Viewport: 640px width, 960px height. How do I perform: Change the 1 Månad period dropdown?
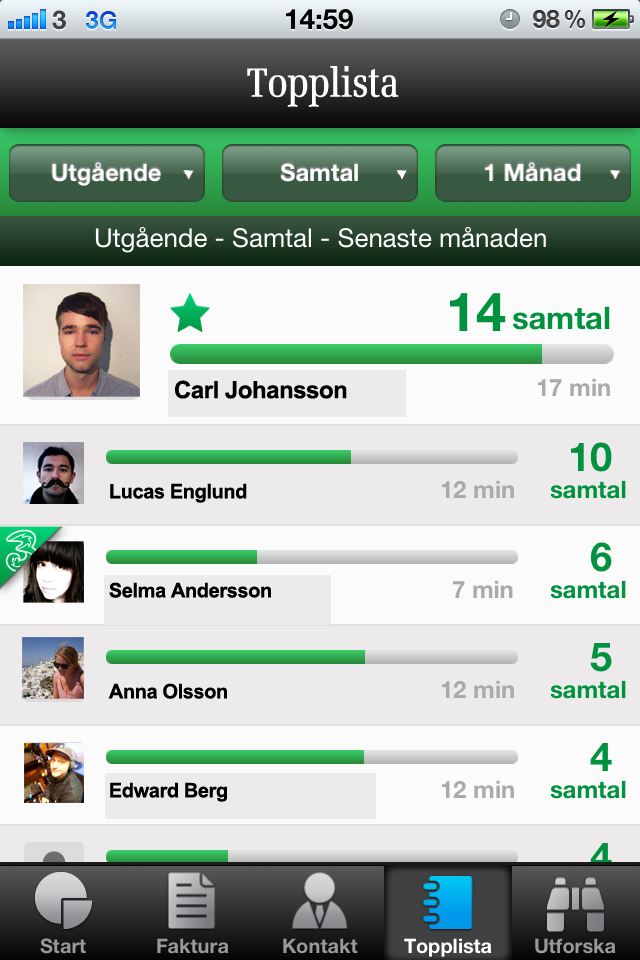coord(532,173)
